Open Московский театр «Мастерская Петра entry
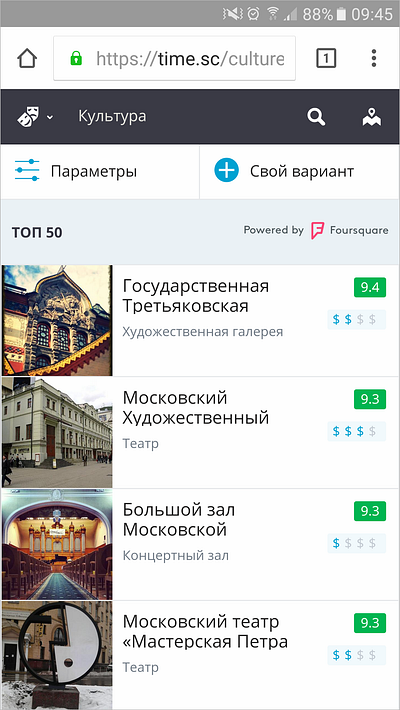This screenshot has width=400, height=710. click(200, 656)
